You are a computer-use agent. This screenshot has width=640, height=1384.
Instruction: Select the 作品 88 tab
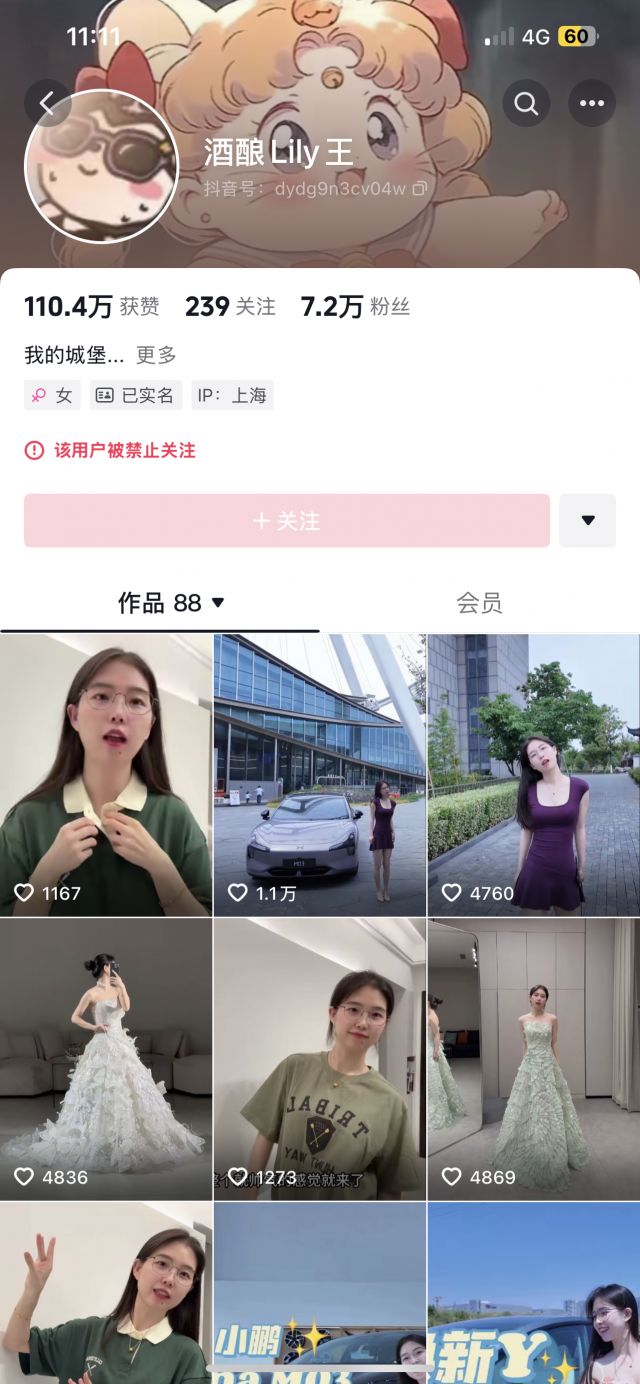click(171, 603)
